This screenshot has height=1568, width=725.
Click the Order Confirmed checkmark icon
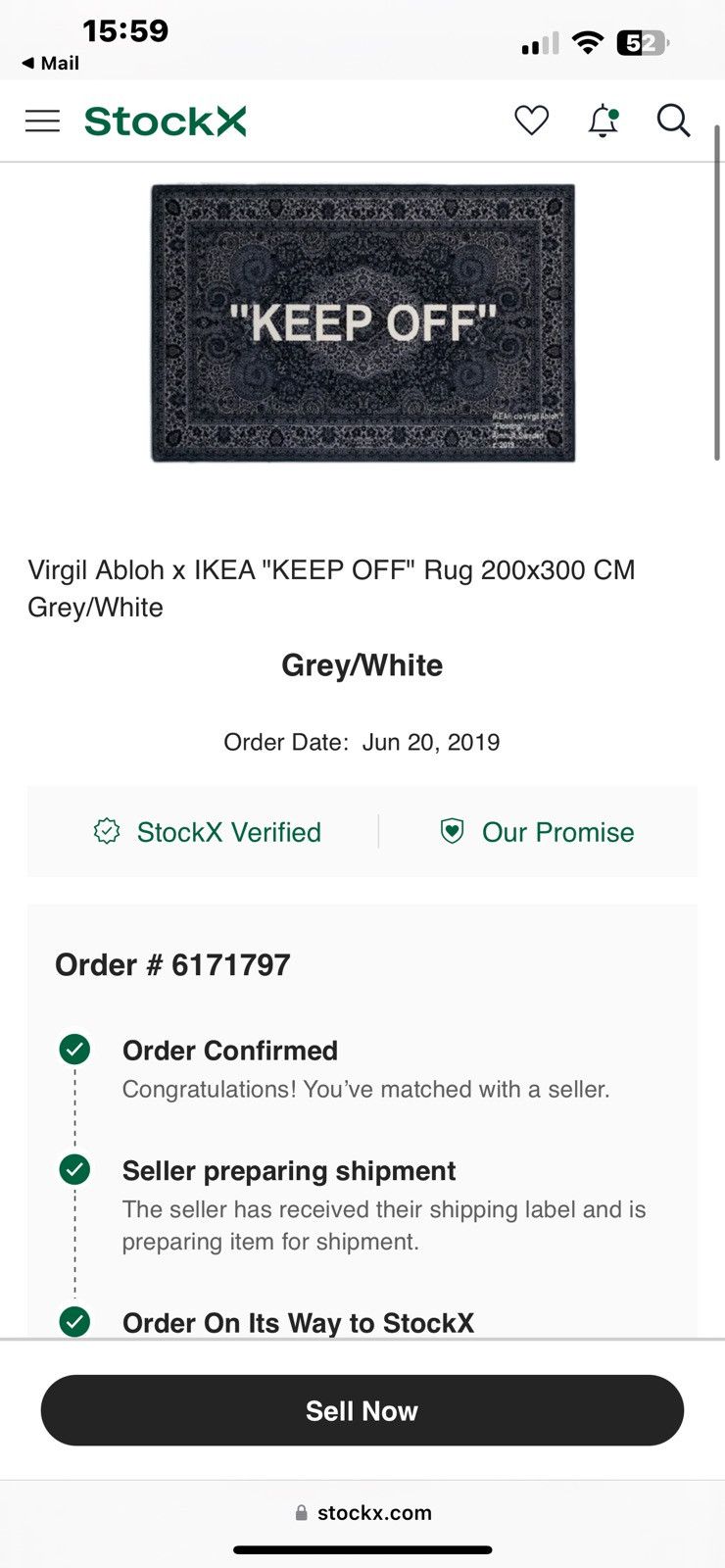click(74, 1049)
